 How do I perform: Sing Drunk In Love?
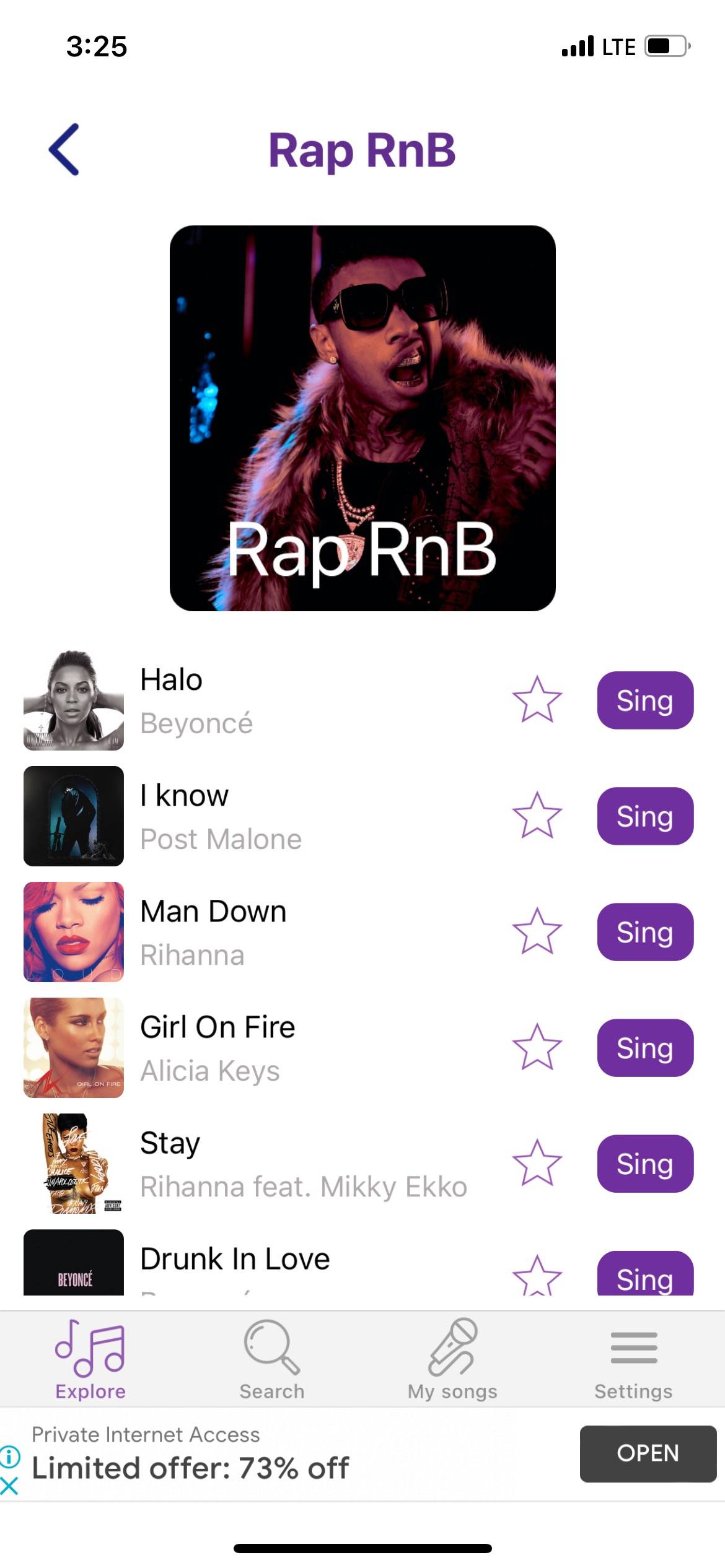tap(644, 1276)
